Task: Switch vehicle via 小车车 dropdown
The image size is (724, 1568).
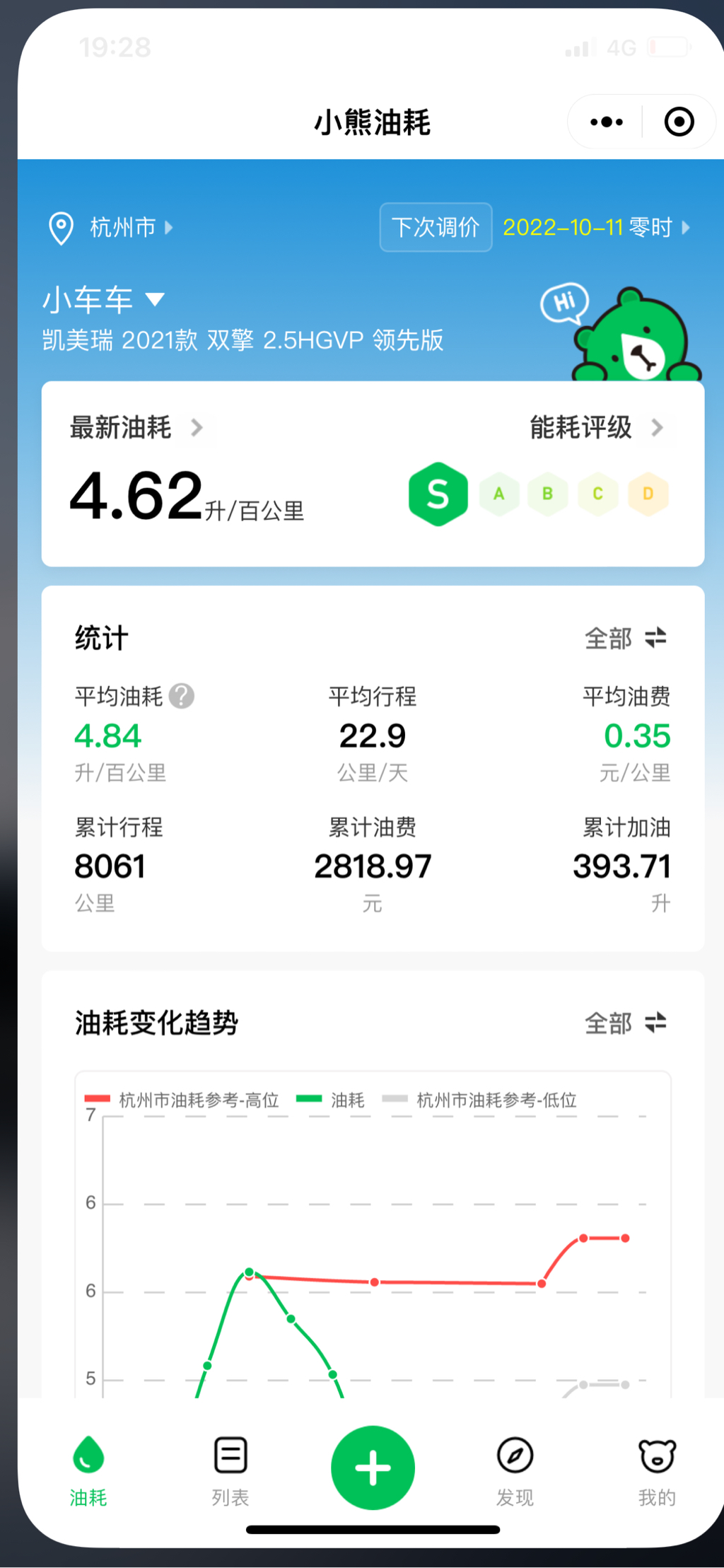Action: point(104,300)
